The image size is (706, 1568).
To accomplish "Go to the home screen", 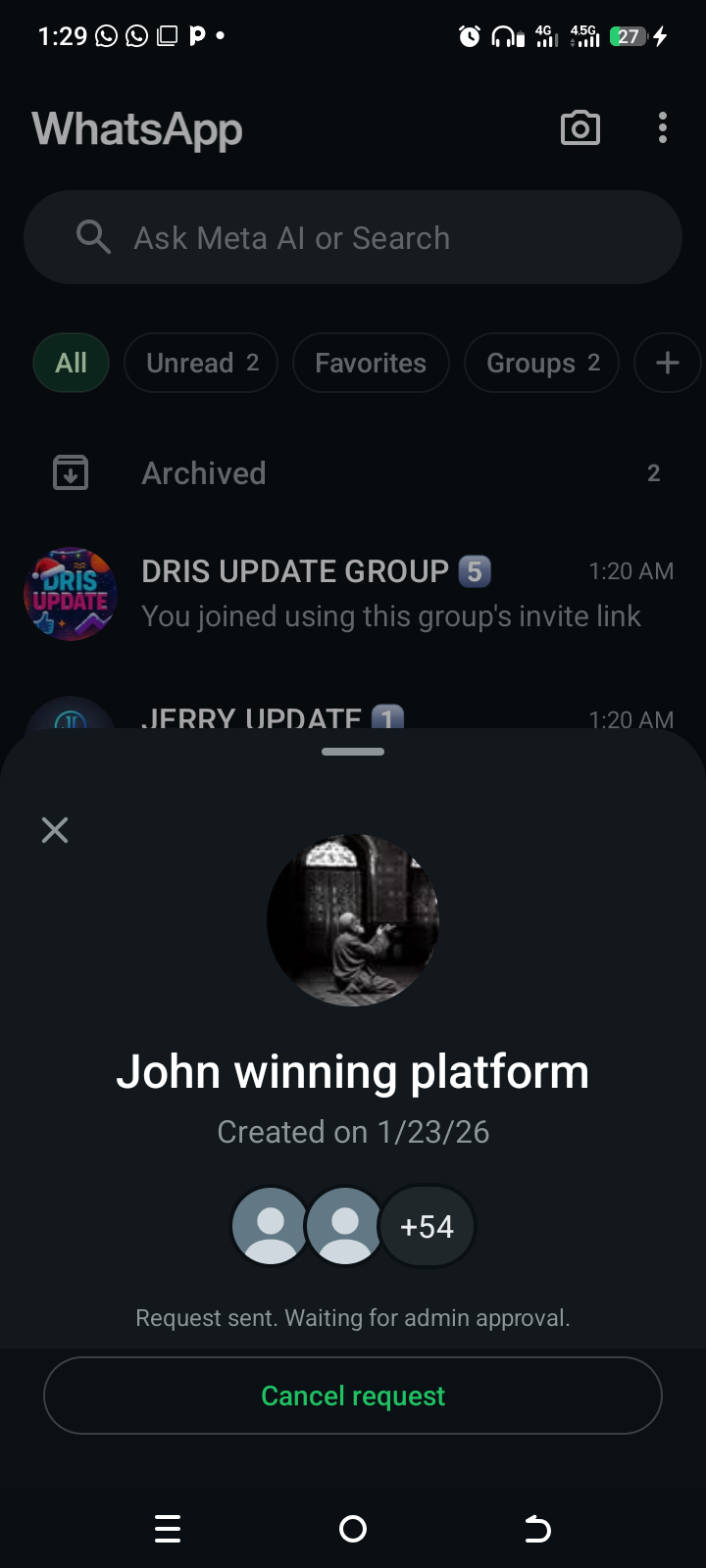I will point(353,1529).
